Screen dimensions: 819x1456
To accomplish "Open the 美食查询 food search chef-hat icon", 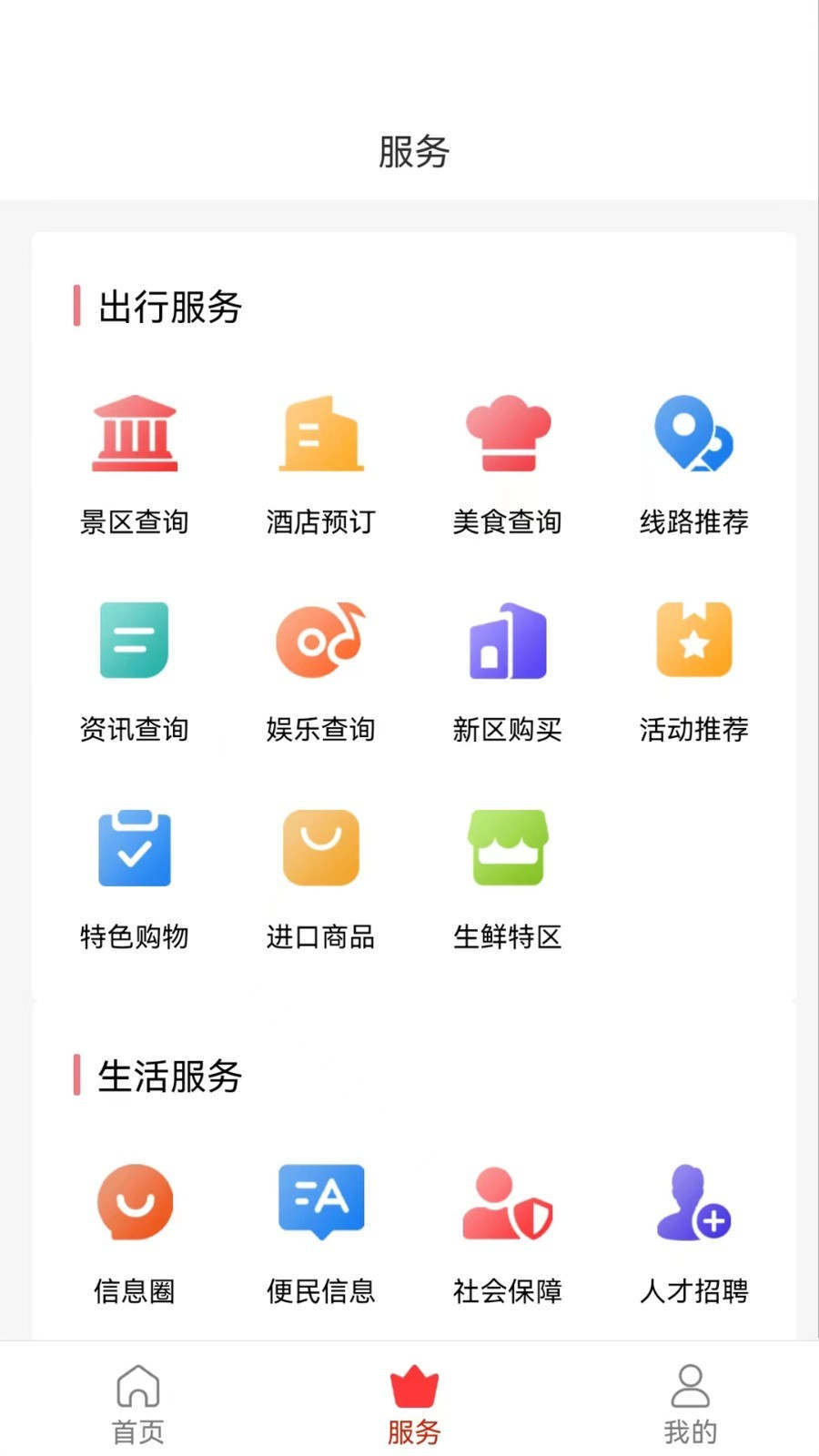I will coord(508,434).
